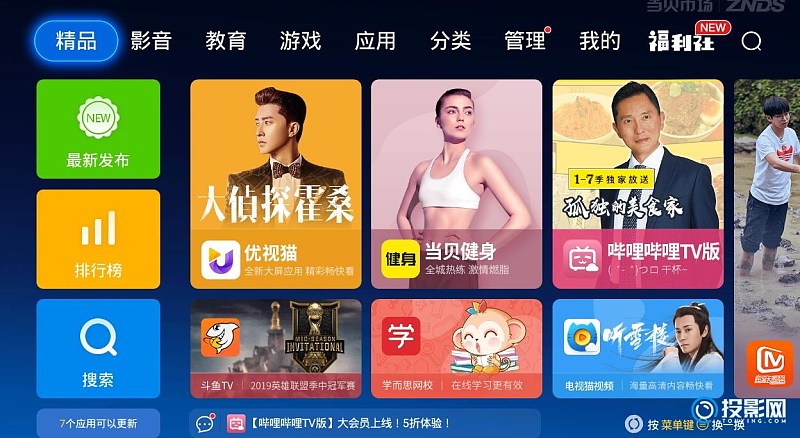Viewport: 800px width, 438px height.
Task: Open the 哔哩哔哩TV版 app card
Action: point(638,184)
